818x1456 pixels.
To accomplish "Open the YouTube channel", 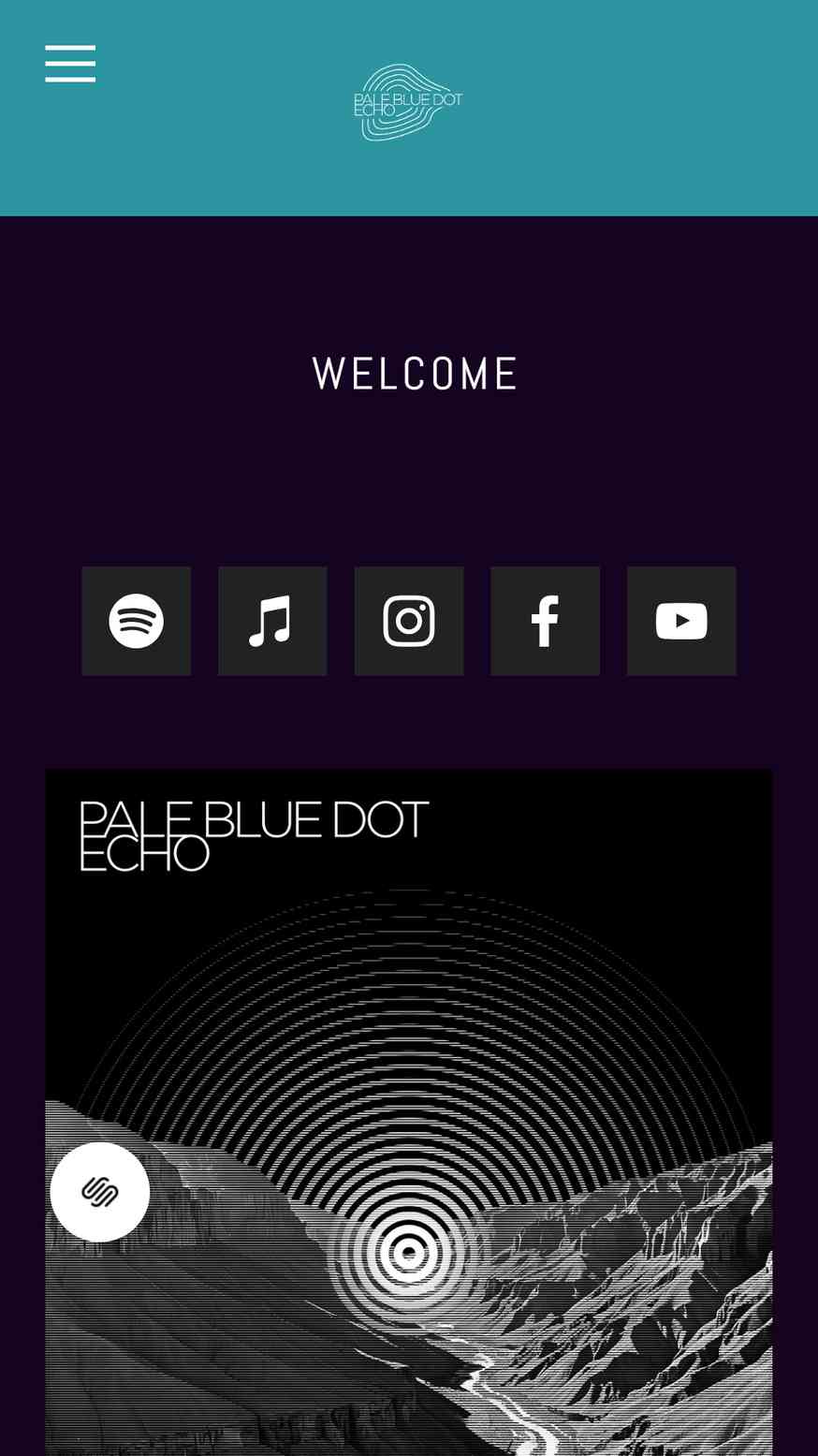I will pos(681,621).
